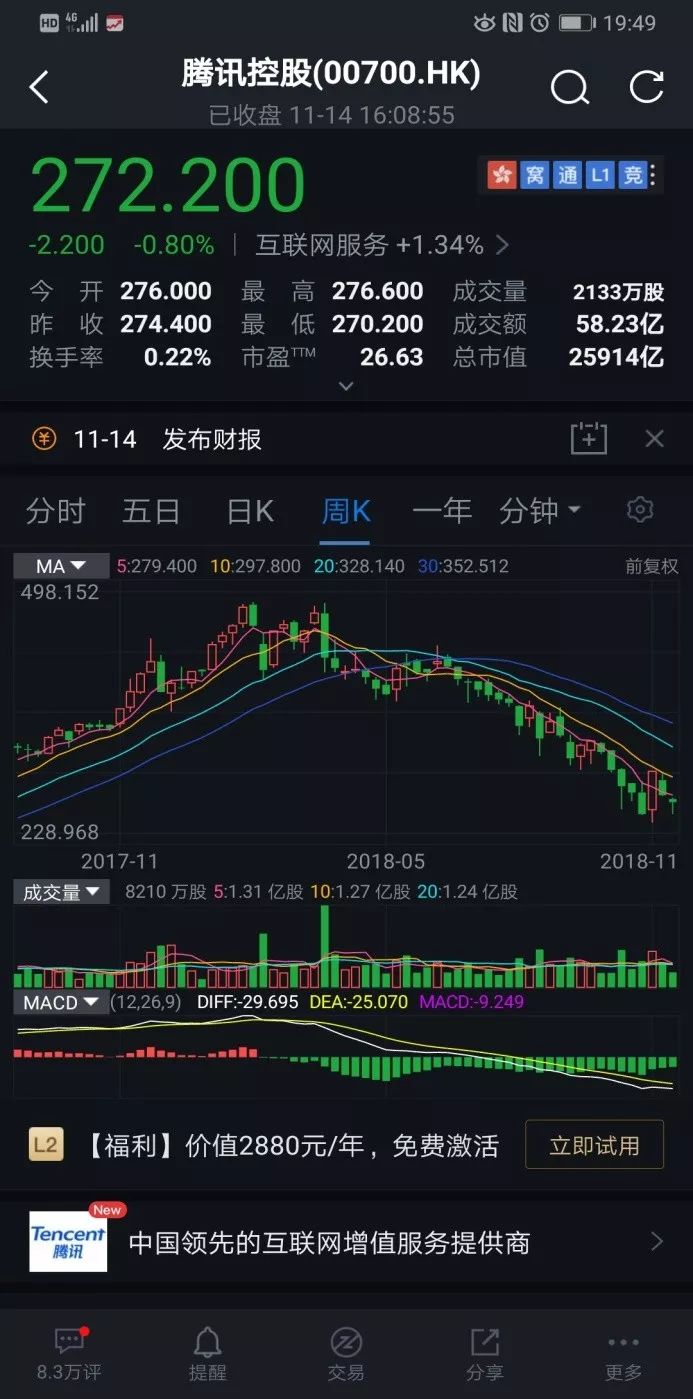693x1399 pixels.
Task: Dismiss the 发布财报 notice
Action: coord(654,438)
